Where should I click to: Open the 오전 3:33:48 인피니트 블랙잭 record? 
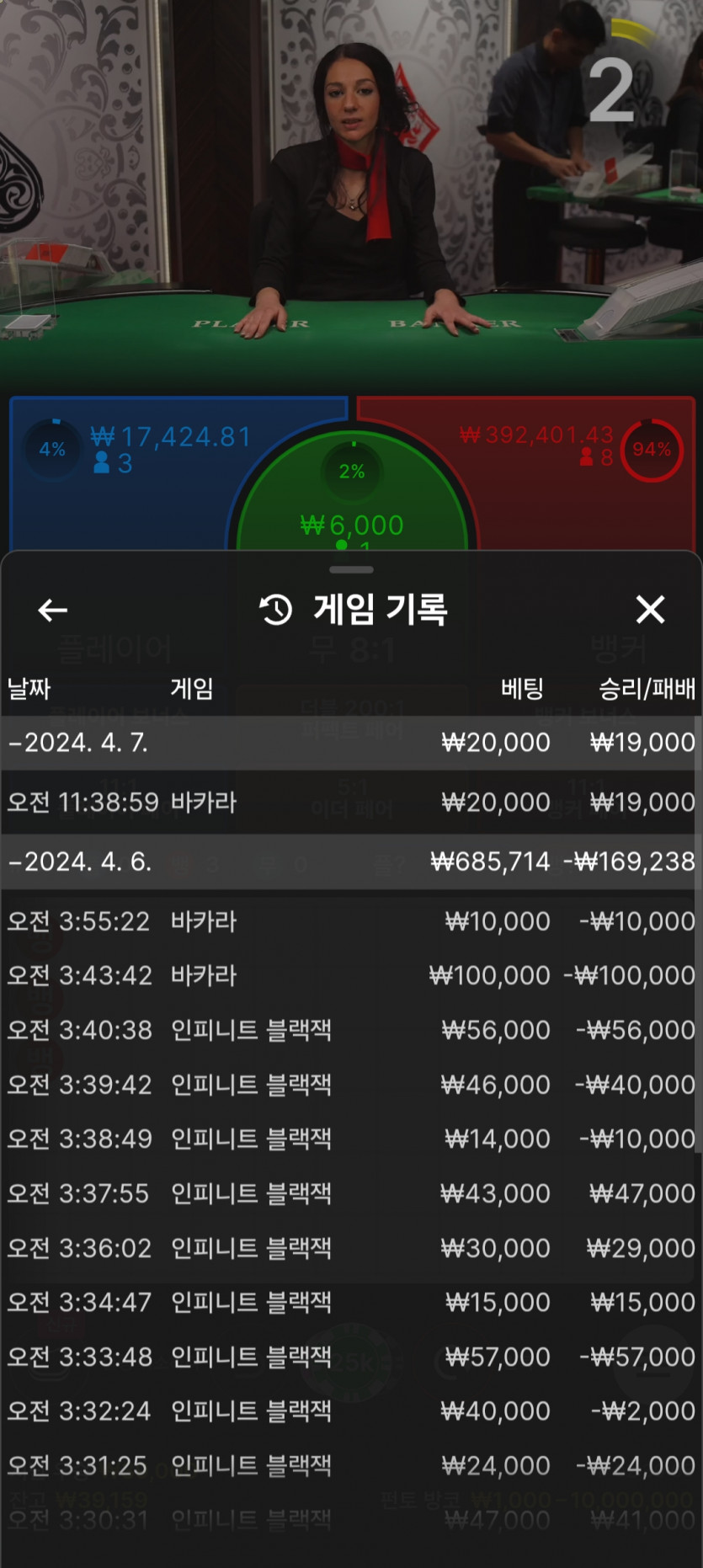tap(351, 1357)
